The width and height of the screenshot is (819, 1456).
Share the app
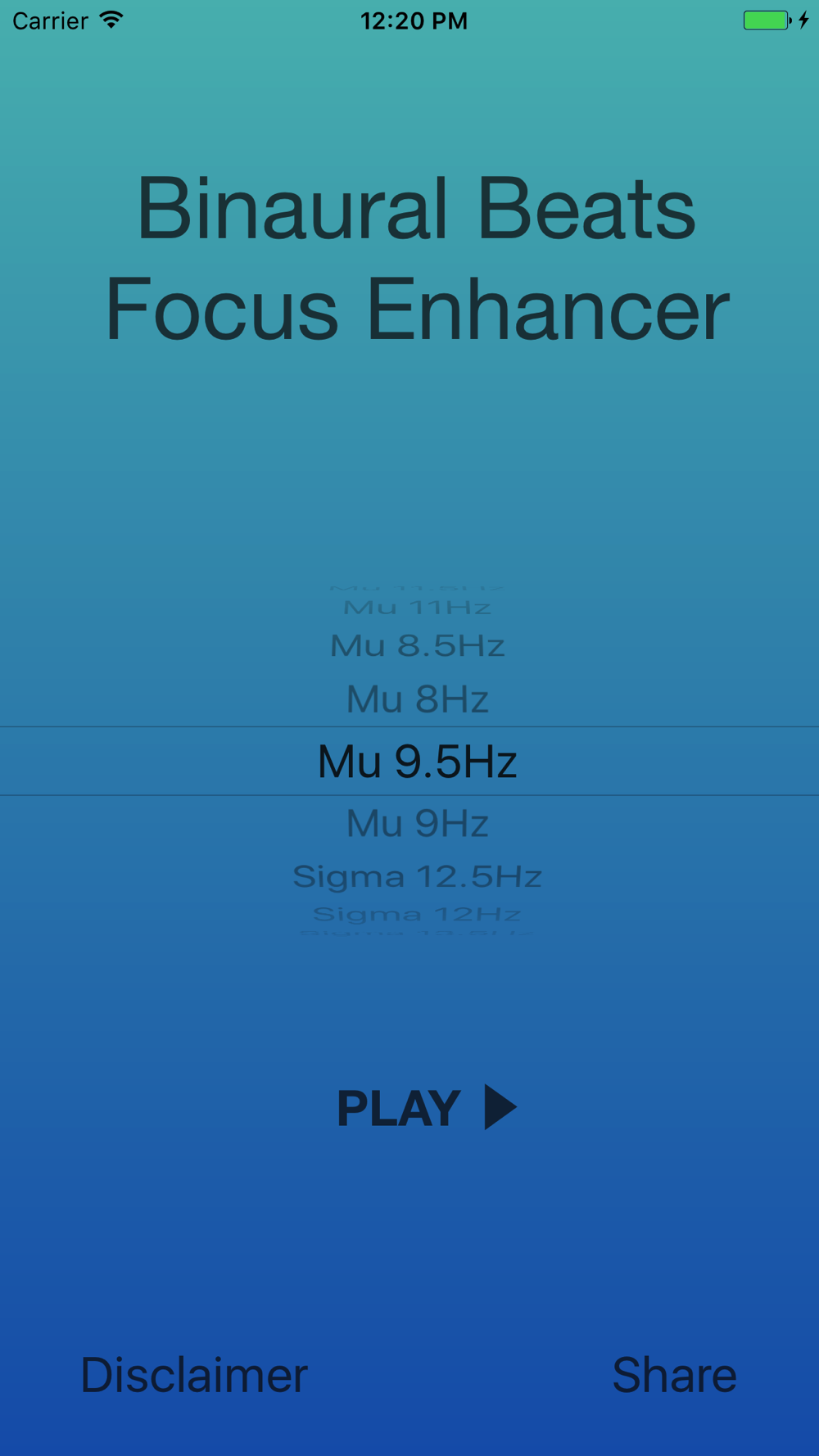674,1375
